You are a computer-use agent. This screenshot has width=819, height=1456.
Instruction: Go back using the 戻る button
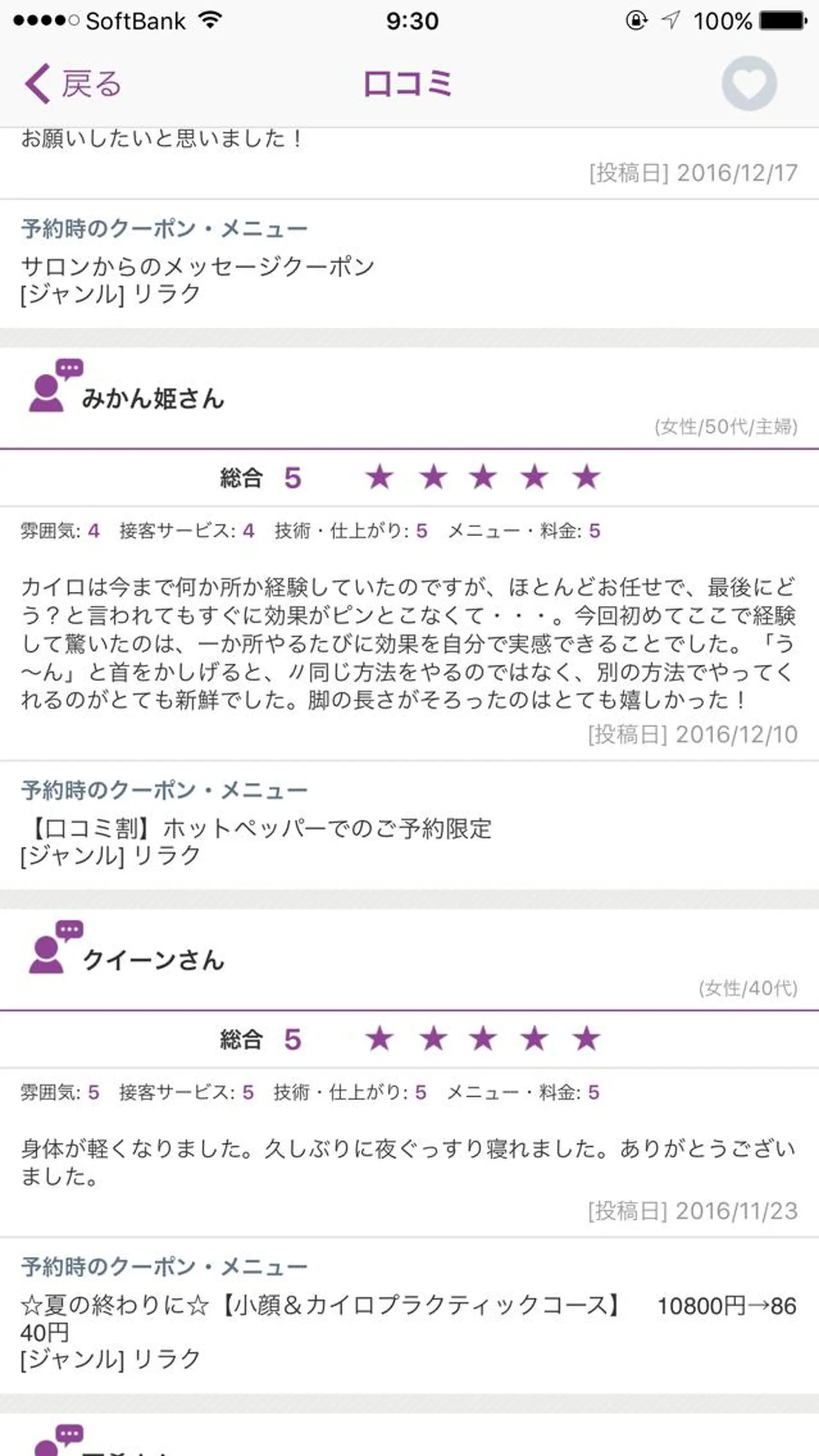(73, 84)
